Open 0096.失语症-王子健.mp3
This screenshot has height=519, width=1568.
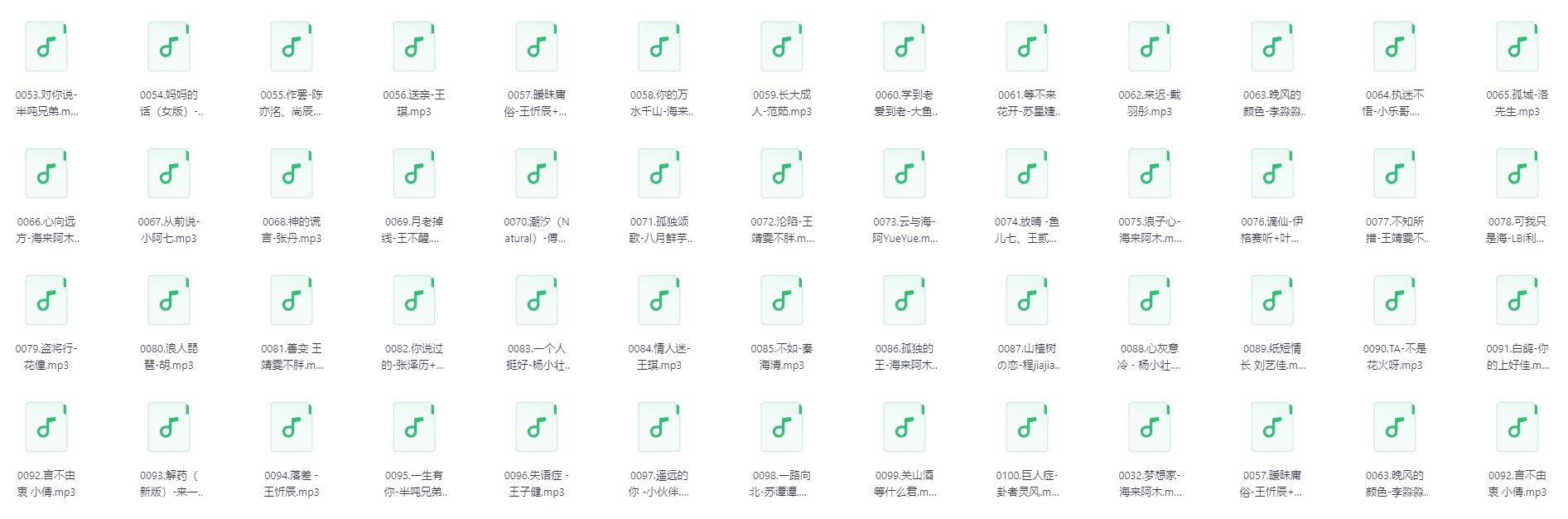[x=537, y=428]
